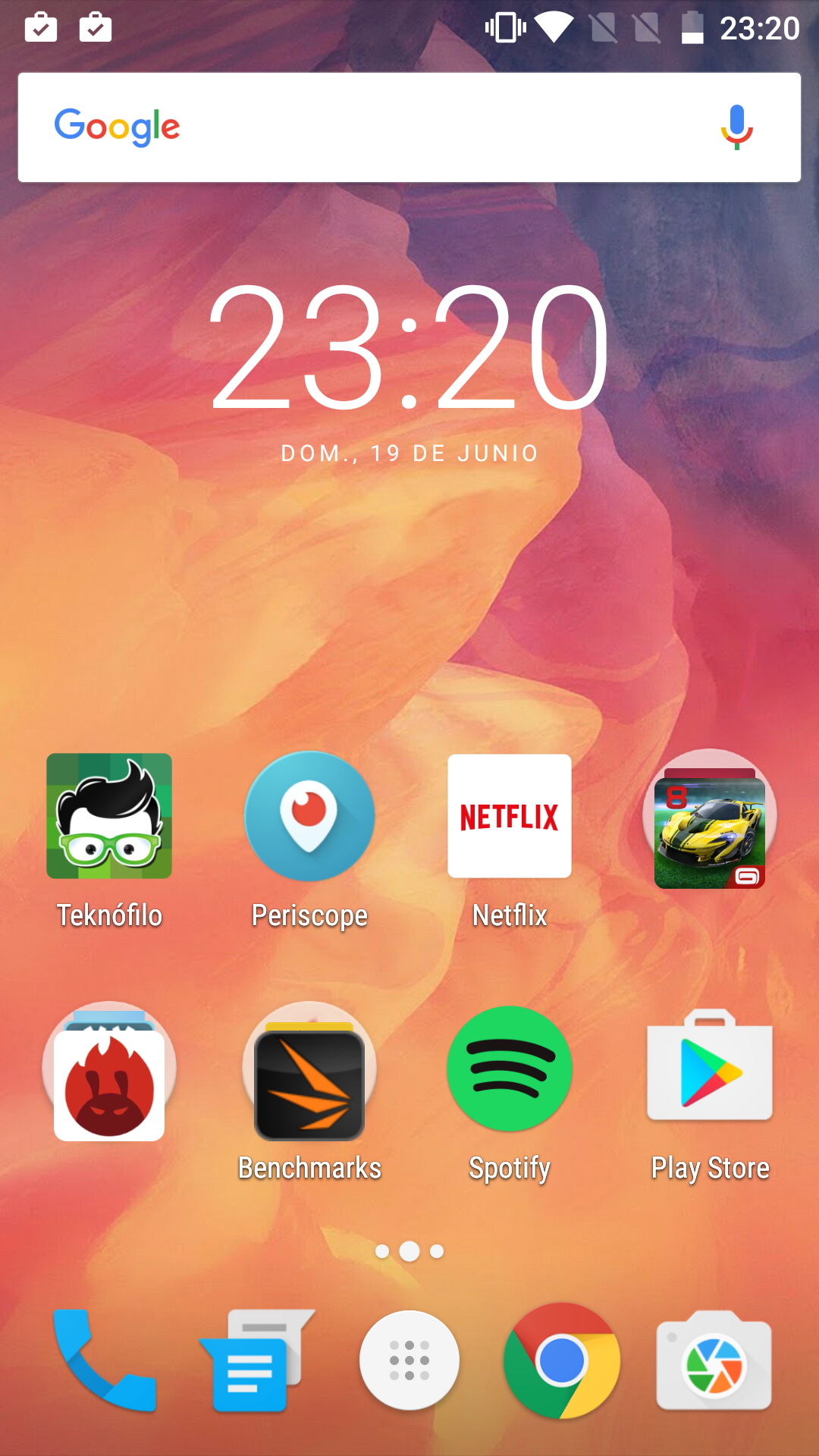Open the clock widget
Viewport: 819px width, 1456px height.
pos(409,349)
